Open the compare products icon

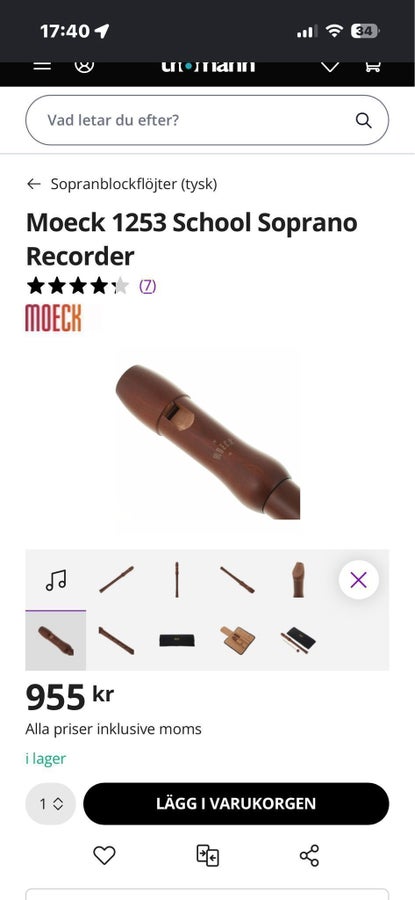207,856
